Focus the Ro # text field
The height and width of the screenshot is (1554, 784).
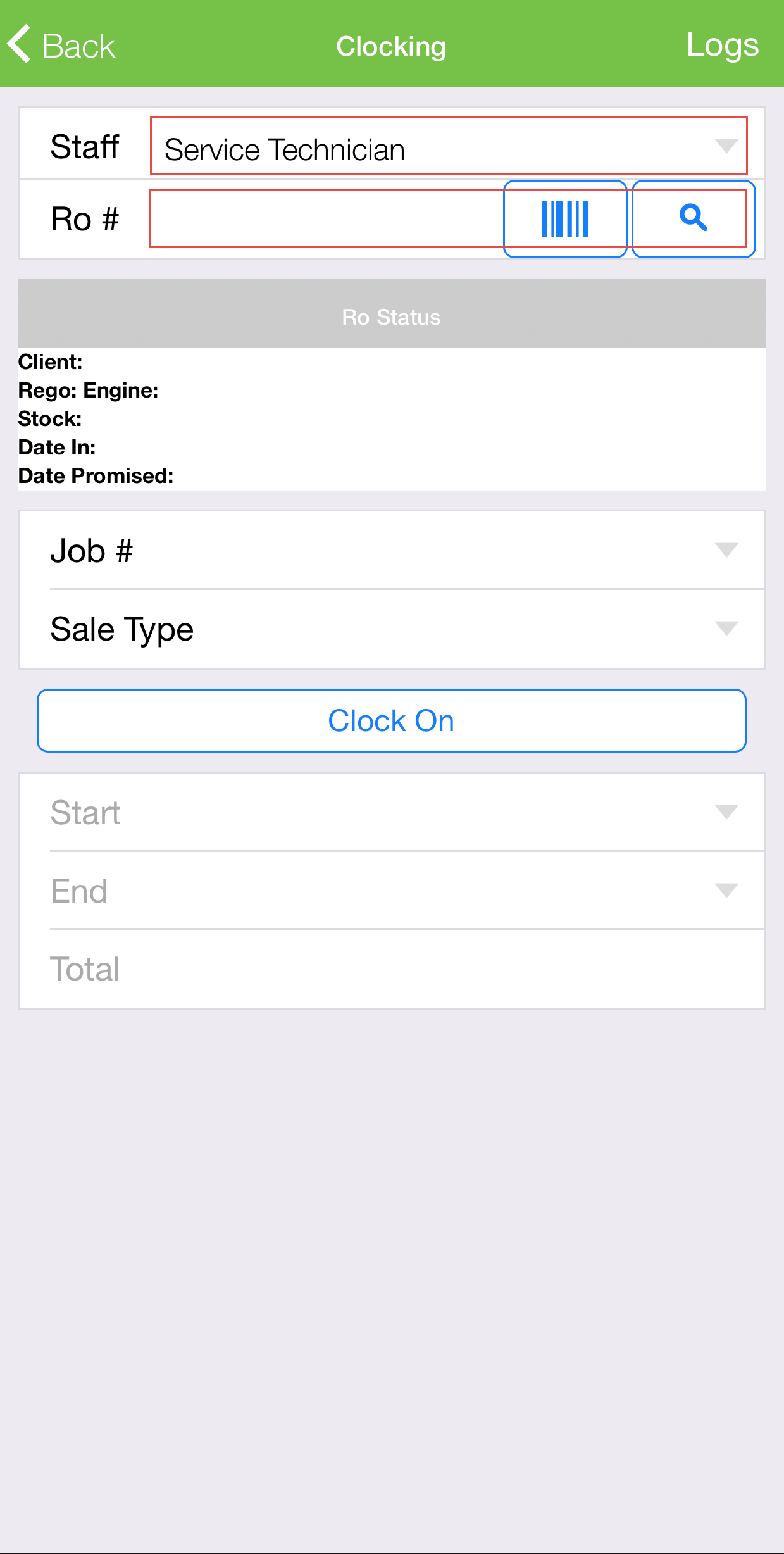[326, 218]
